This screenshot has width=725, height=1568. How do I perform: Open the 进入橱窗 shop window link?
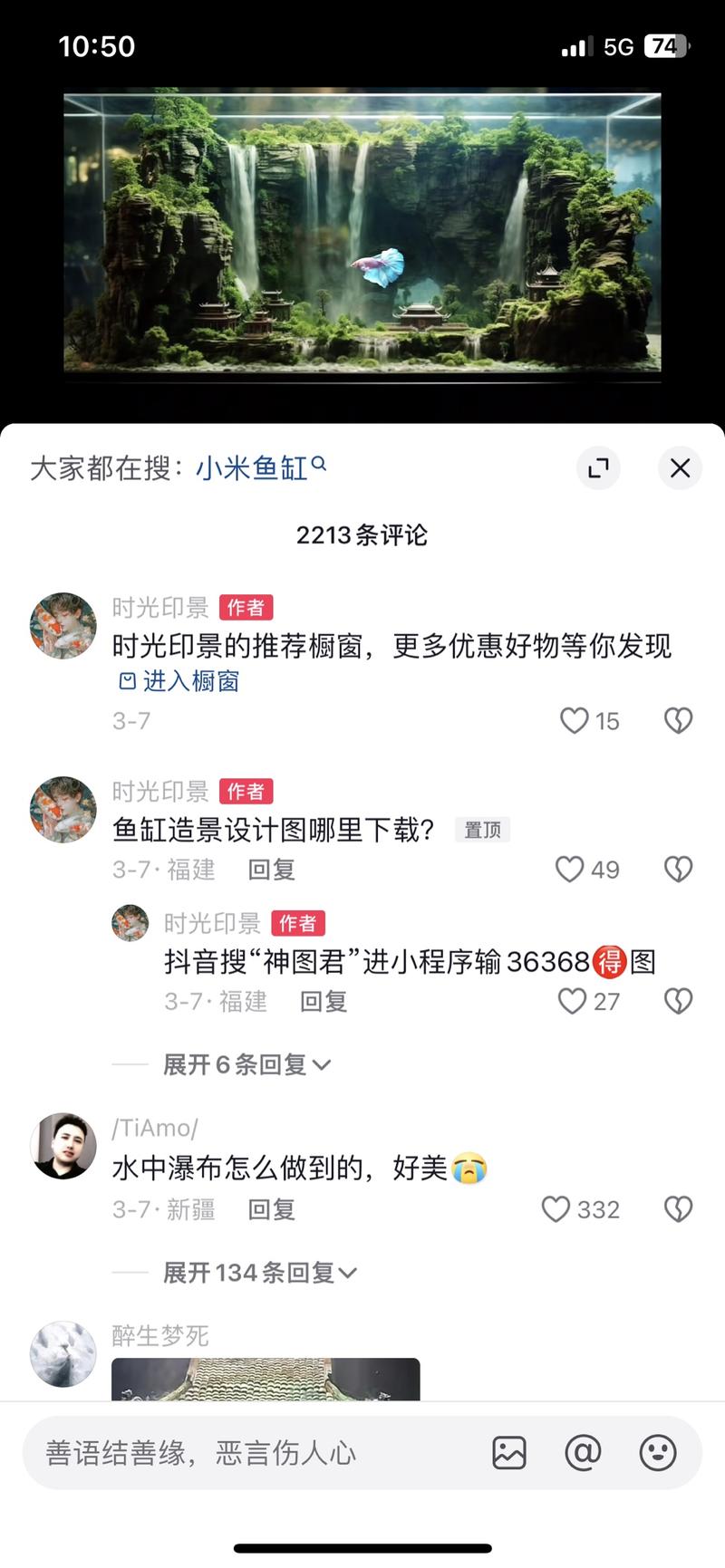(x=179, y=681)
